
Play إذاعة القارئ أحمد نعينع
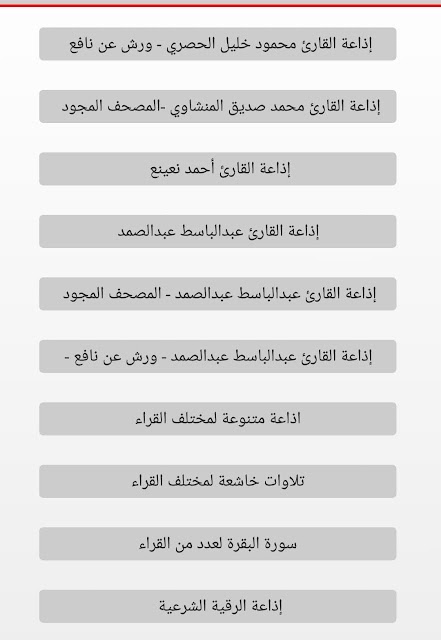click(218, 169)
